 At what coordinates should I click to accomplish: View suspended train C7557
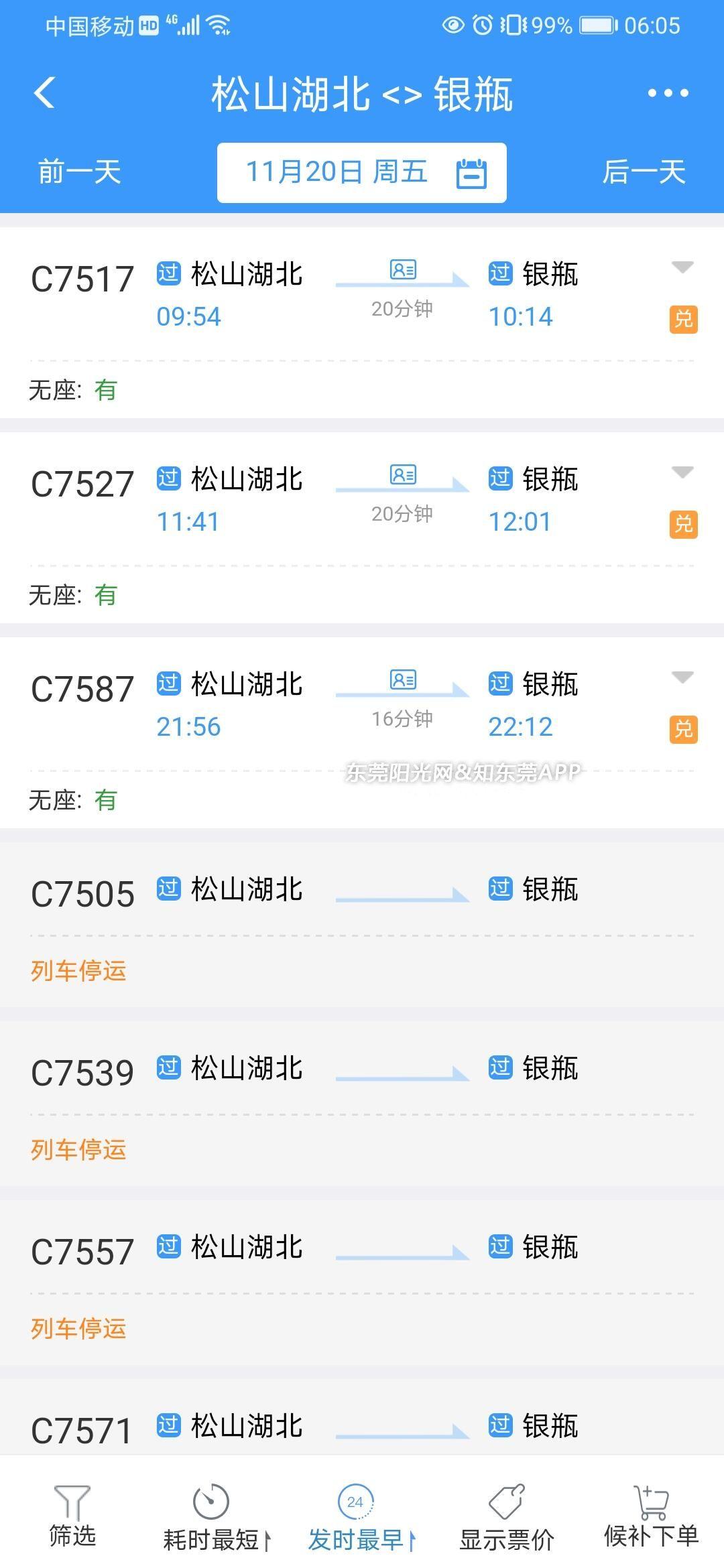coord(82,1252)
